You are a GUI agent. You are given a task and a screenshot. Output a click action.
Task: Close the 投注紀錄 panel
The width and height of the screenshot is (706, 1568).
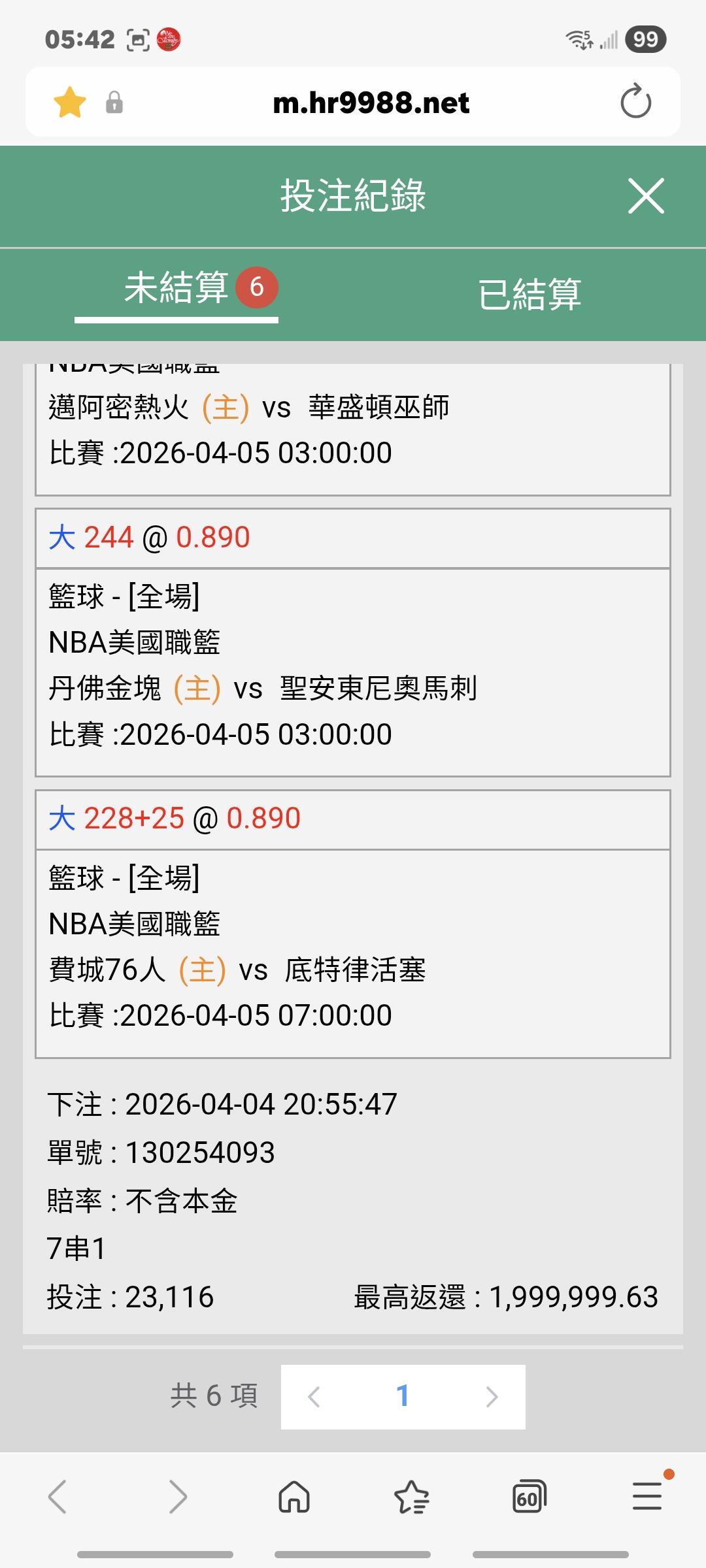[646, 195]
